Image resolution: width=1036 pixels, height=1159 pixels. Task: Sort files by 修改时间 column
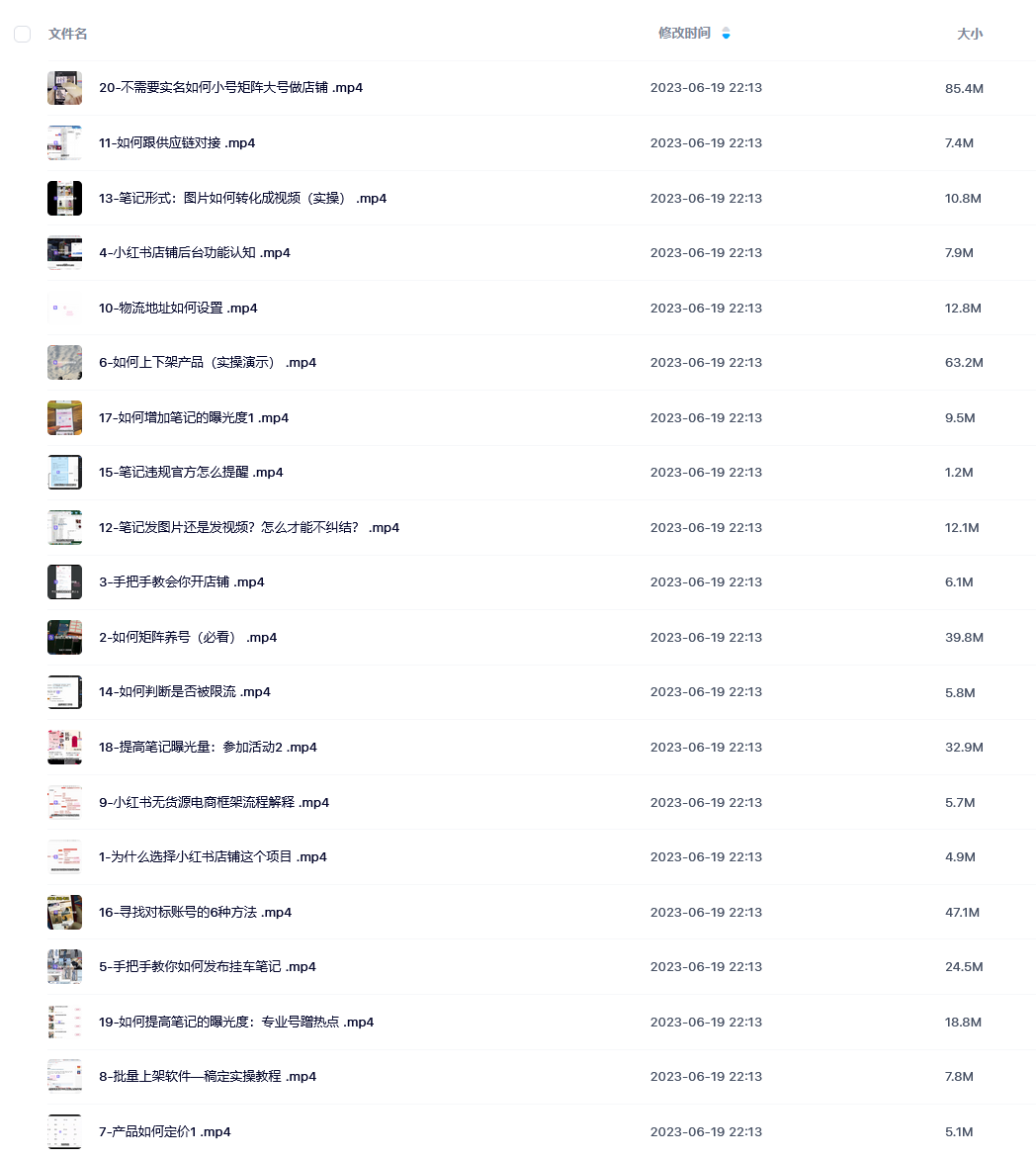pos(684,34)
